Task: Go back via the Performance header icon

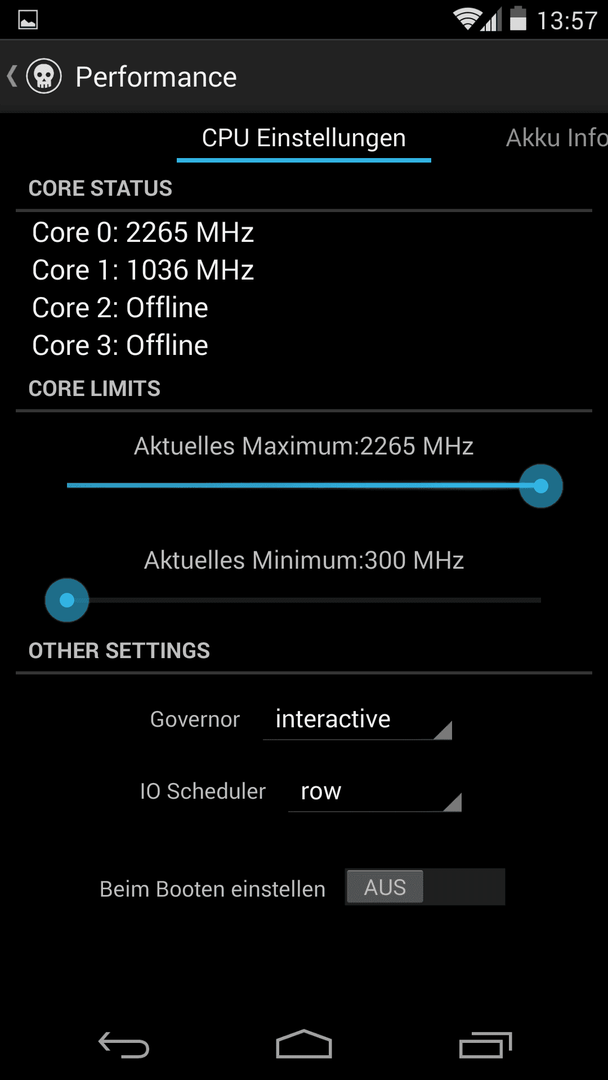Action: (x=36, y=76)
